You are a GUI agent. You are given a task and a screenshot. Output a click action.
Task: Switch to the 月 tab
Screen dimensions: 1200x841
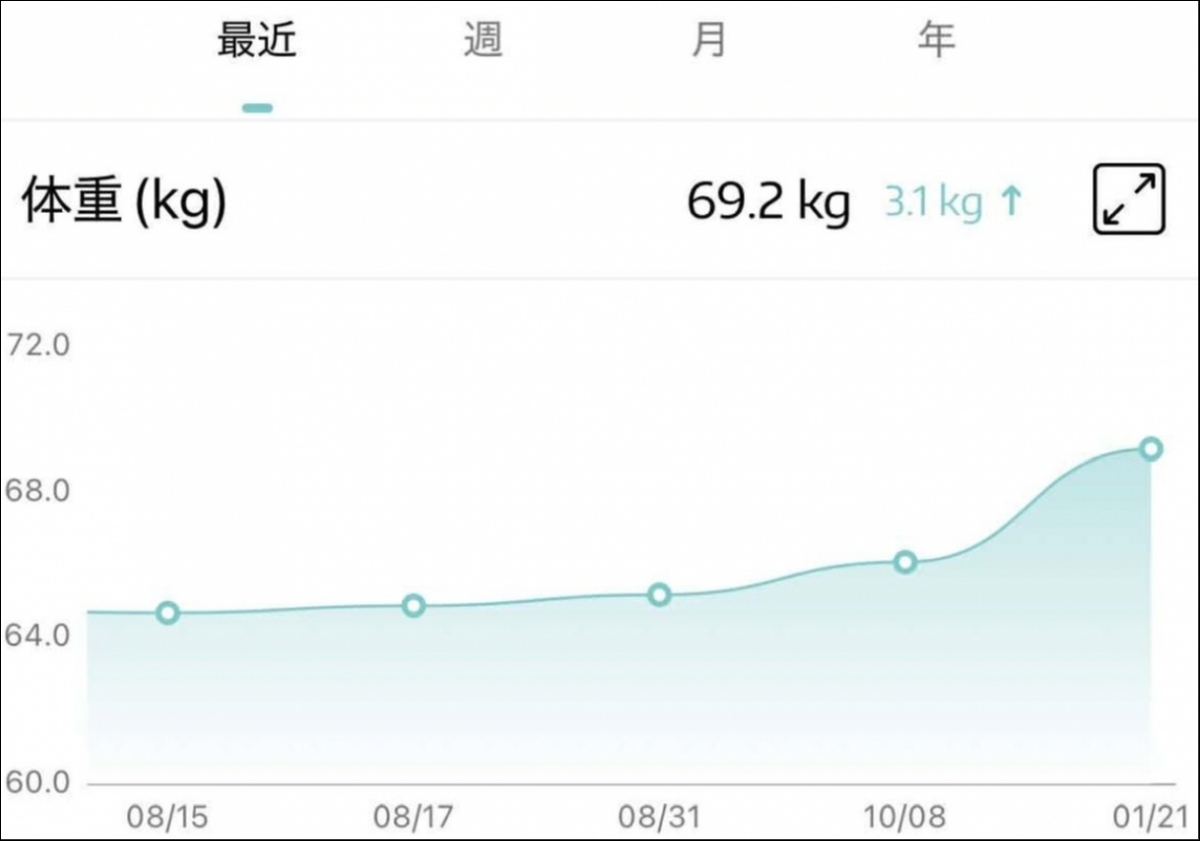[x=709, y=42]
